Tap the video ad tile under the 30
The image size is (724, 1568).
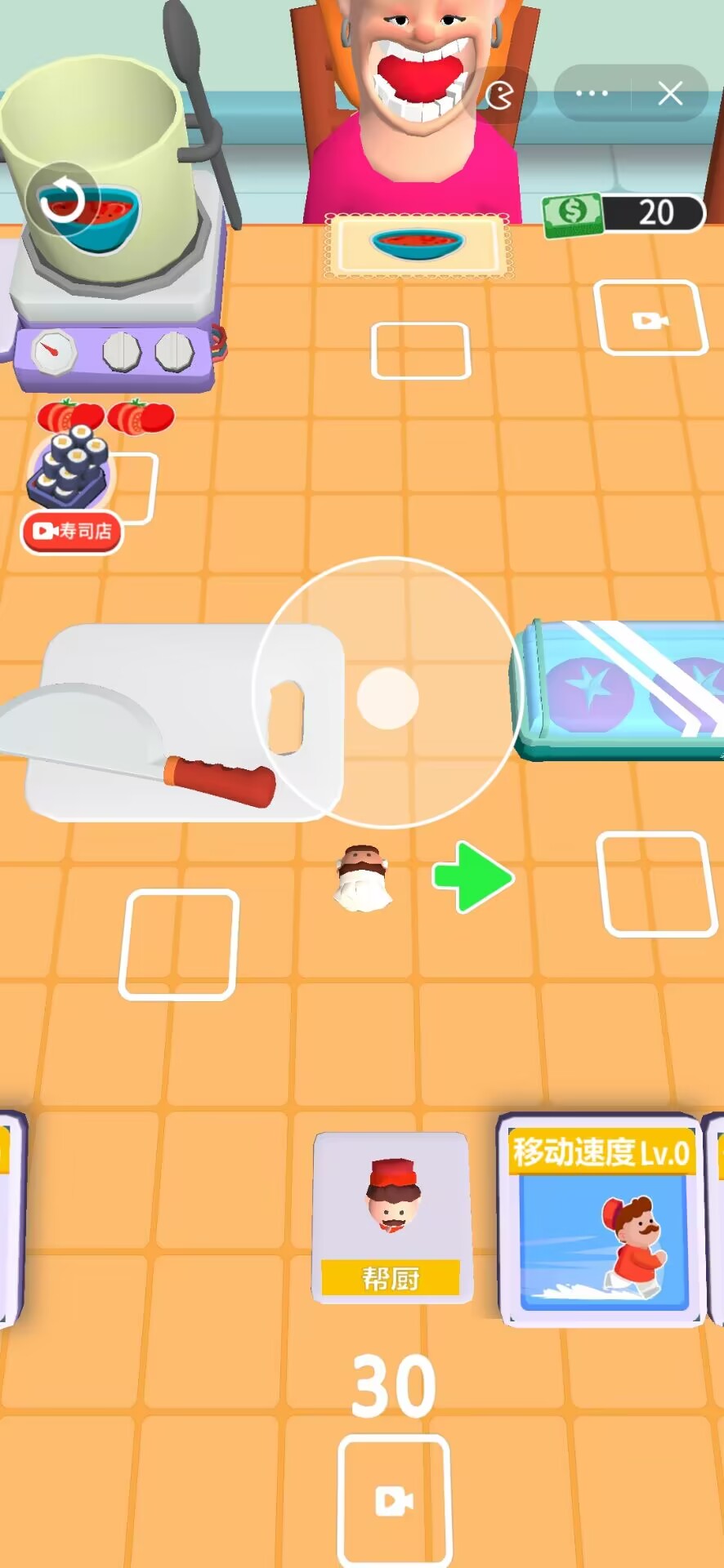(x=394, y=1500)
